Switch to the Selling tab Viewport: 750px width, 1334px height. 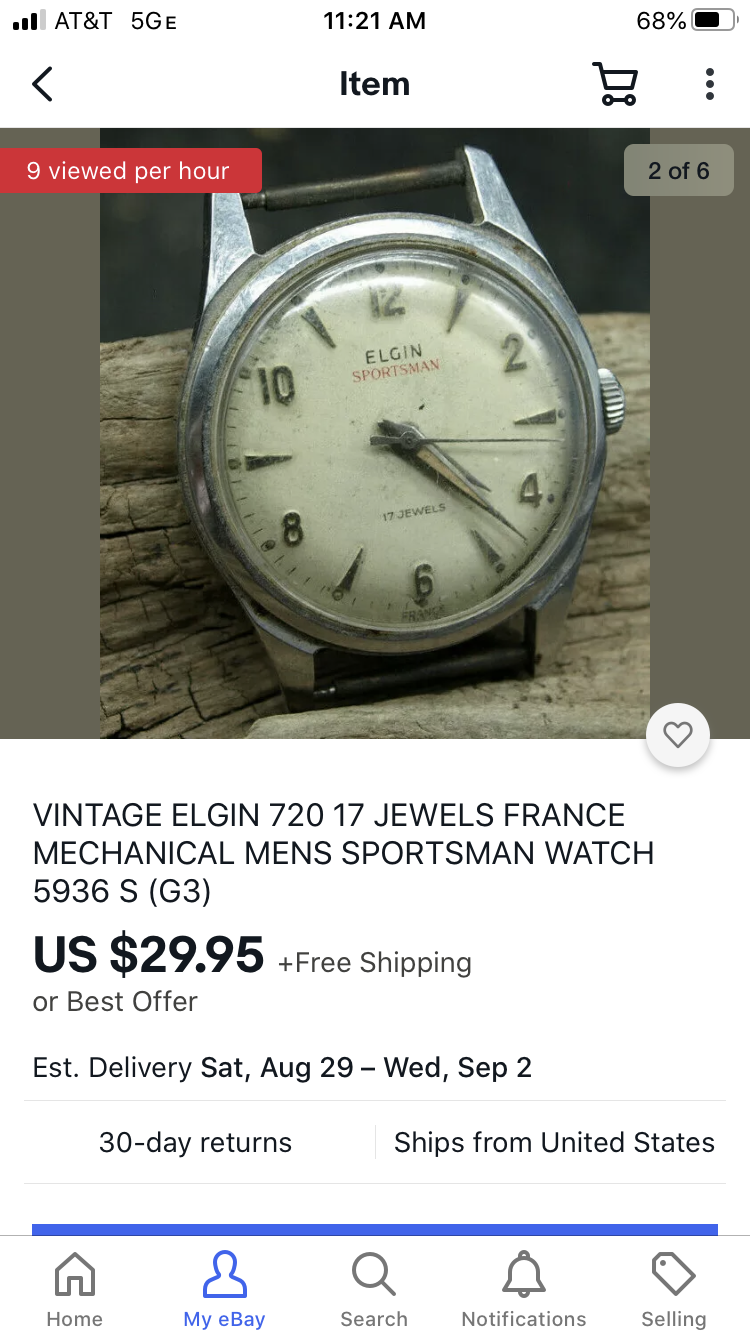(x=673, y=1290)
